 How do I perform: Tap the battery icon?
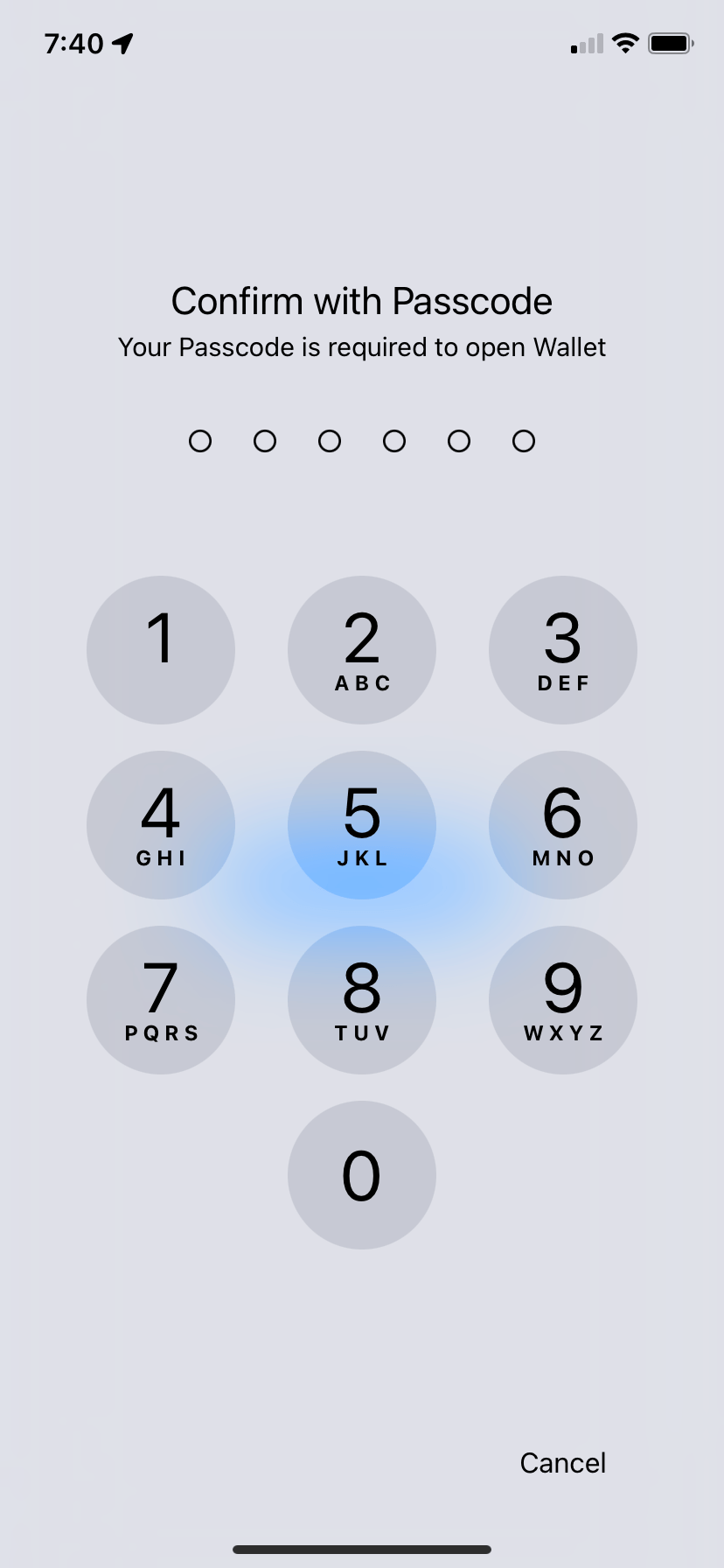(670, 43)
